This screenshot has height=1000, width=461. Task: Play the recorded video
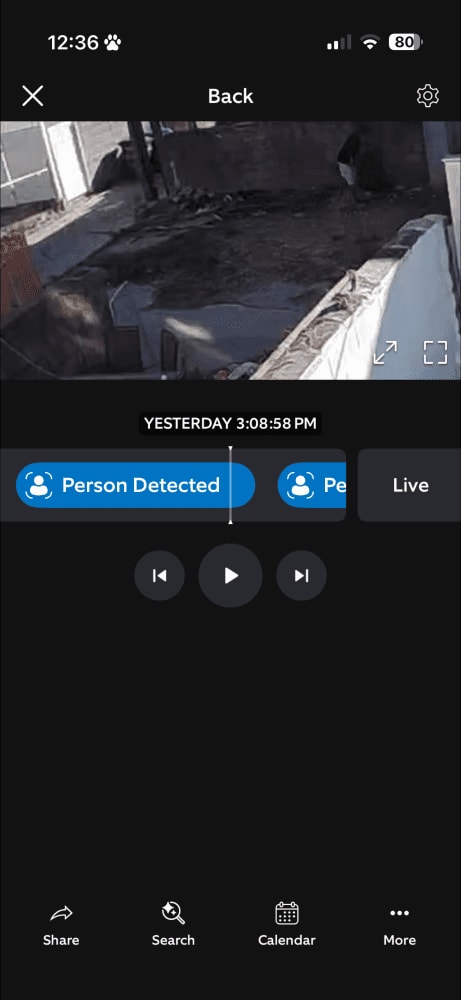[x=230, y=576]
